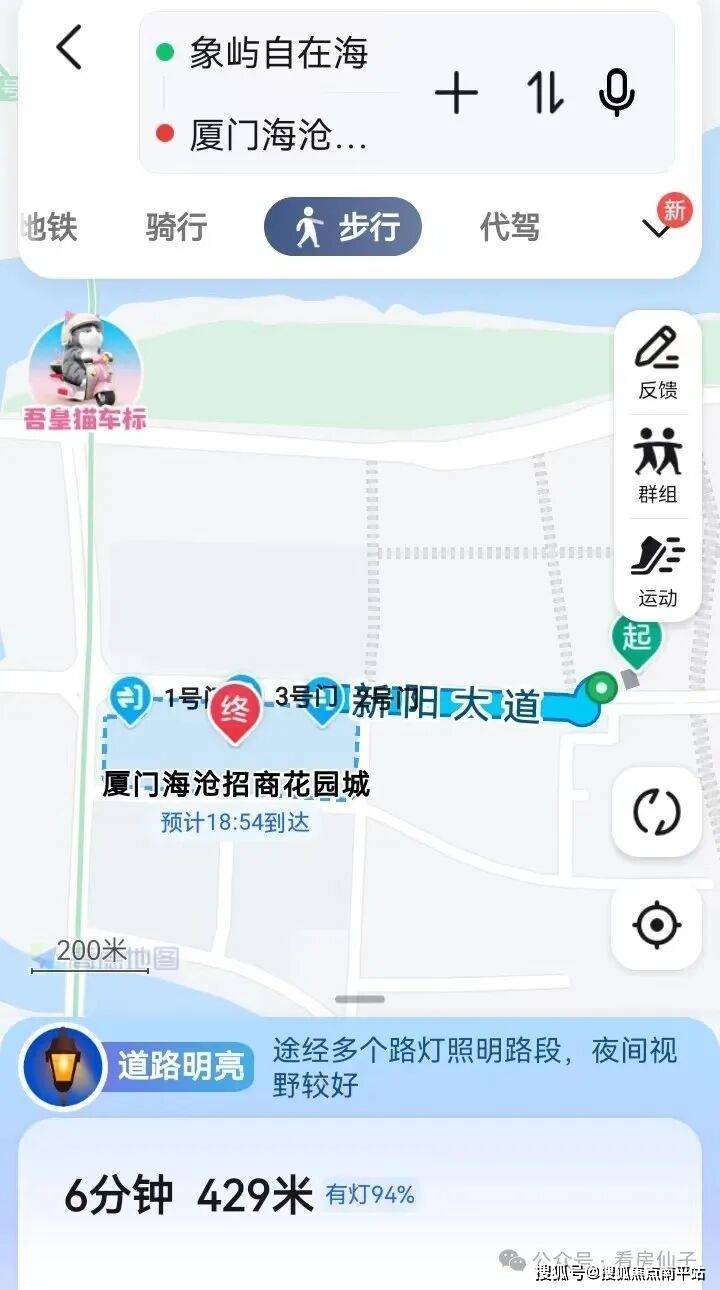Switch to the 地铁 tab
The height and width of the screenshot is (1290, 720).
[48, 228]
